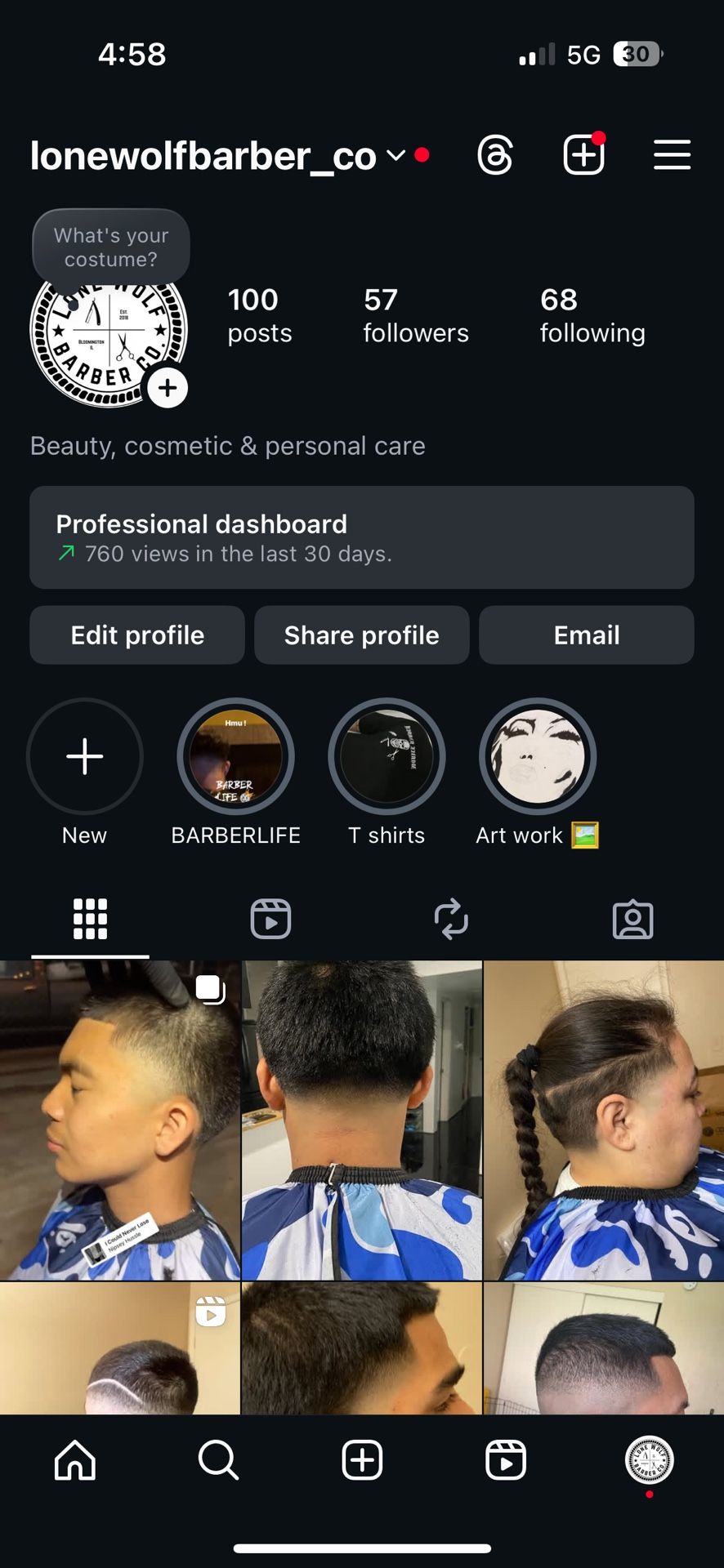This screenshot has width=724, height=1568.
Task: Go to the Home feed
Action: click(x=75, y=1460)
